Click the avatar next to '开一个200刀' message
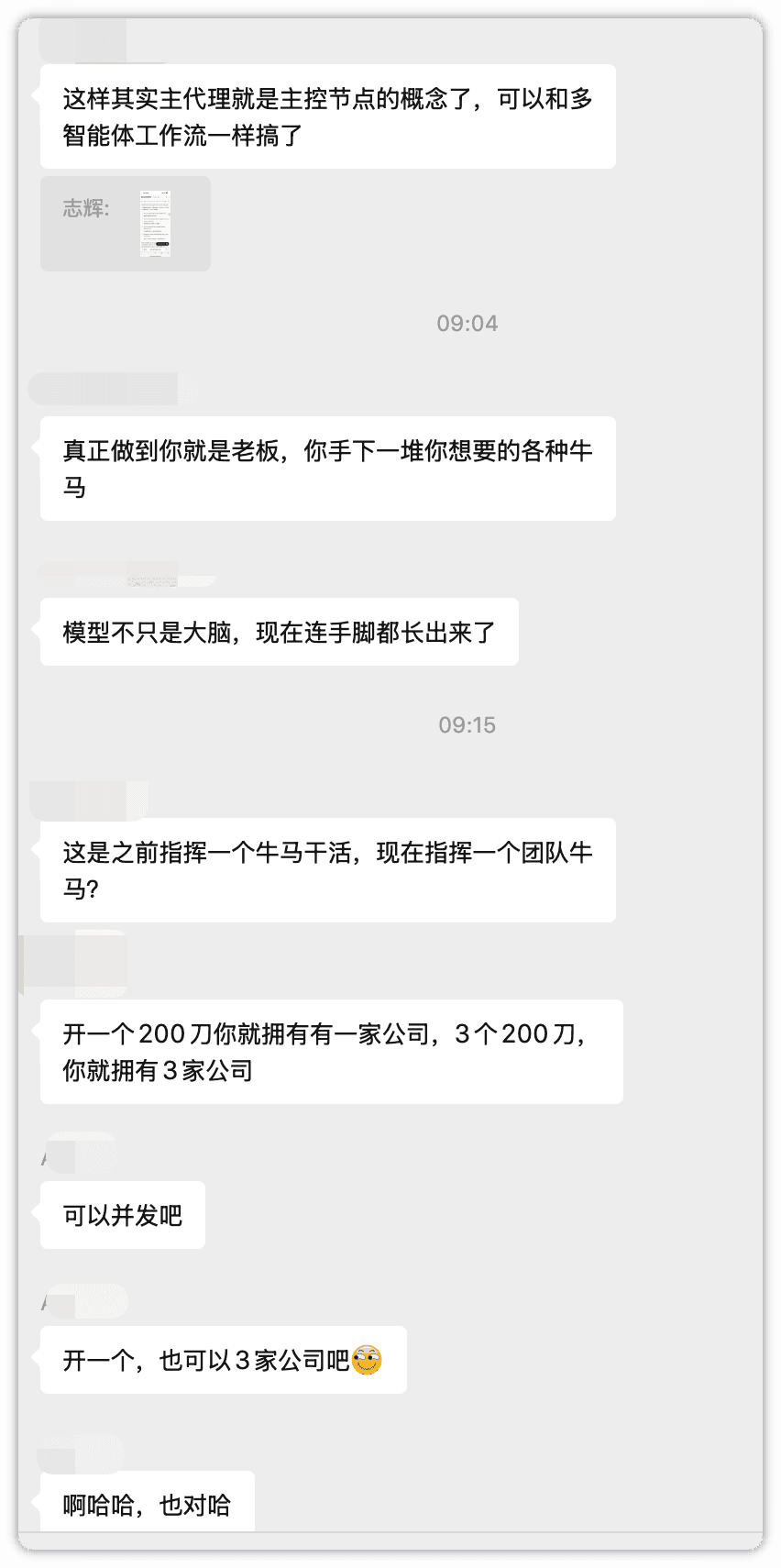This screenshot has height=1568, width=781. click(64, 963)
